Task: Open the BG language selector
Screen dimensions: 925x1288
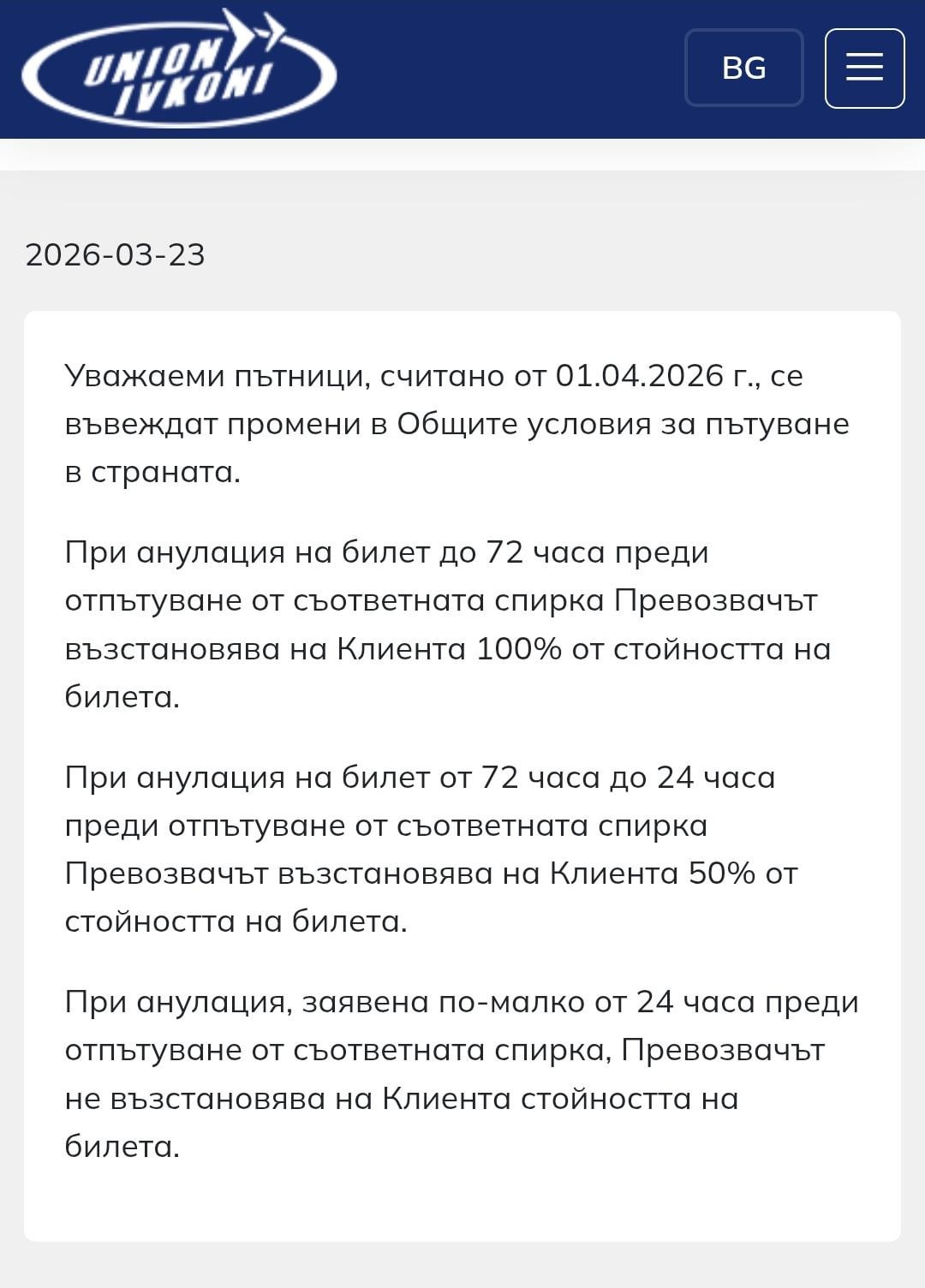Action: pos(743,69)
